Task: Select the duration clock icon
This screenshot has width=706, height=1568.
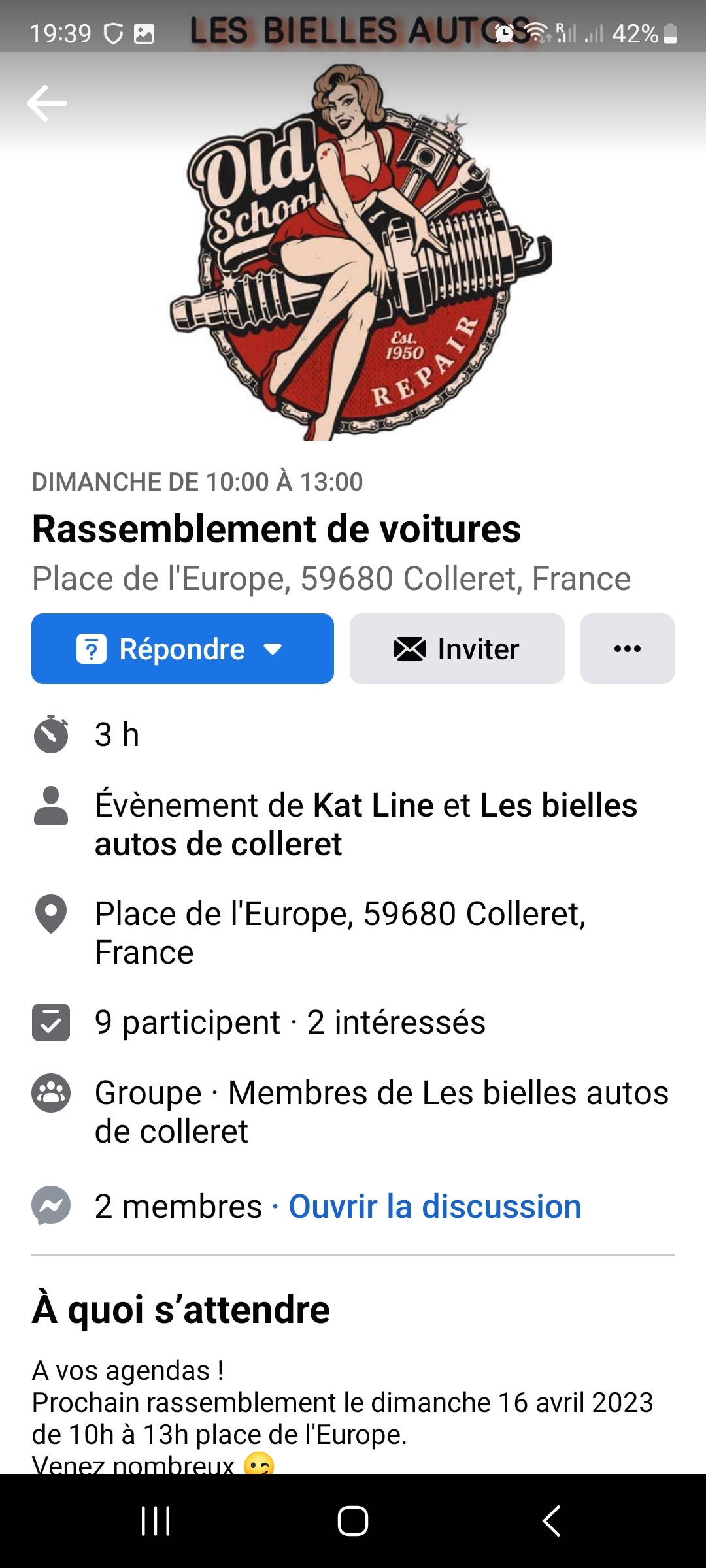Action: tap(50, 734)
